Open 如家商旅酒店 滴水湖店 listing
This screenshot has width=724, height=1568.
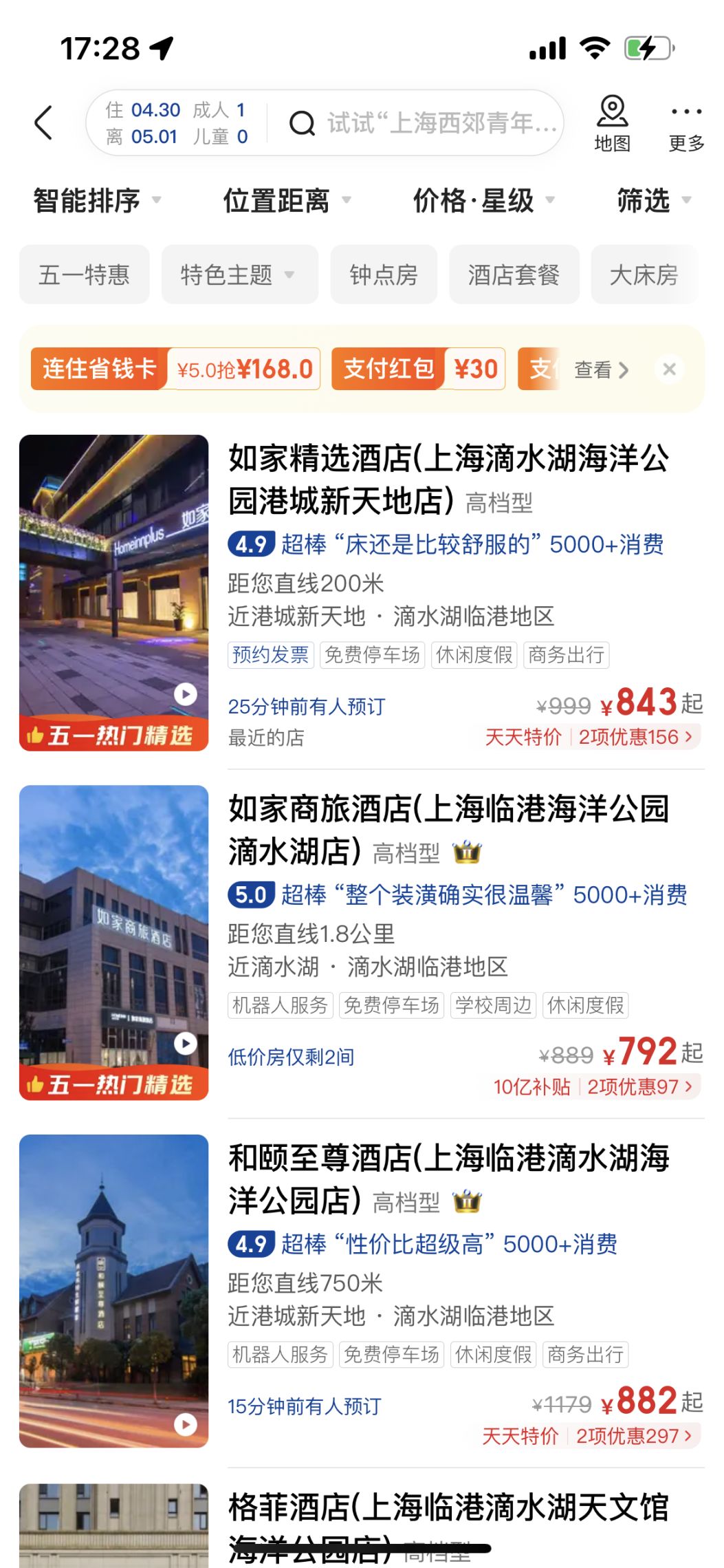coord(448,829)
